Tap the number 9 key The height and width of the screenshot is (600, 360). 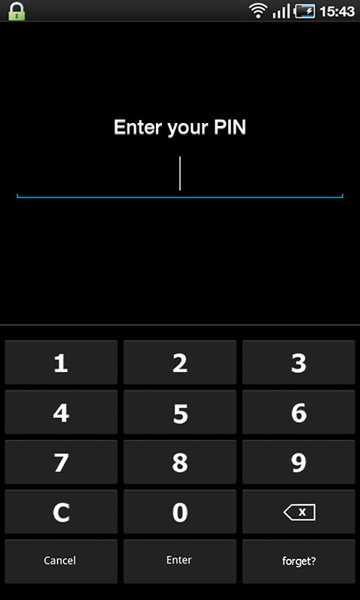pyautogui.click(x=299, y=462)
